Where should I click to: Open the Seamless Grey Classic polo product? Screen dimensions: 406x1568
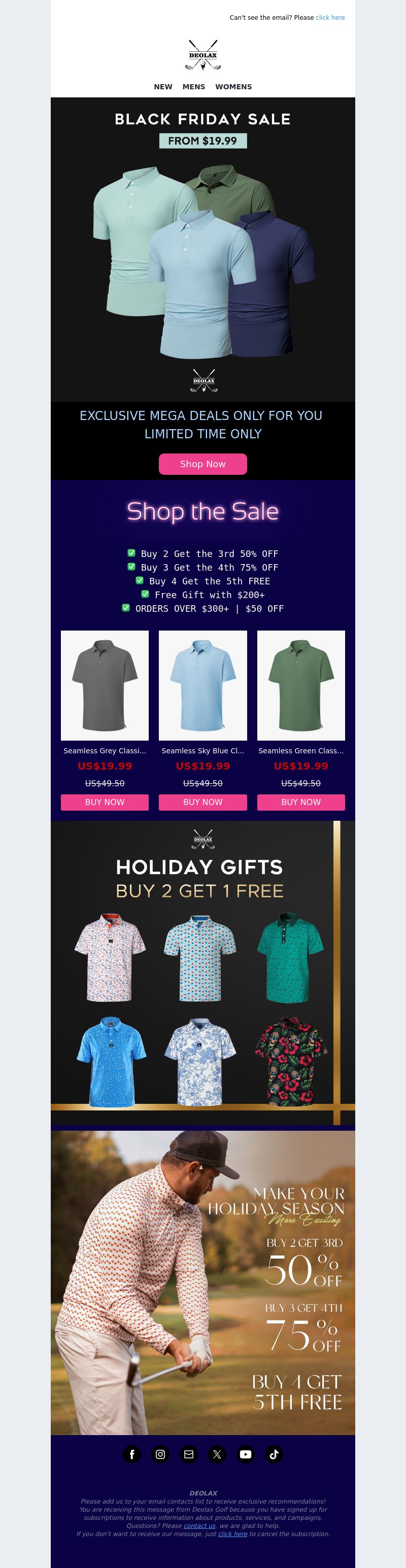pyautogui.click(x=105, y=685)
